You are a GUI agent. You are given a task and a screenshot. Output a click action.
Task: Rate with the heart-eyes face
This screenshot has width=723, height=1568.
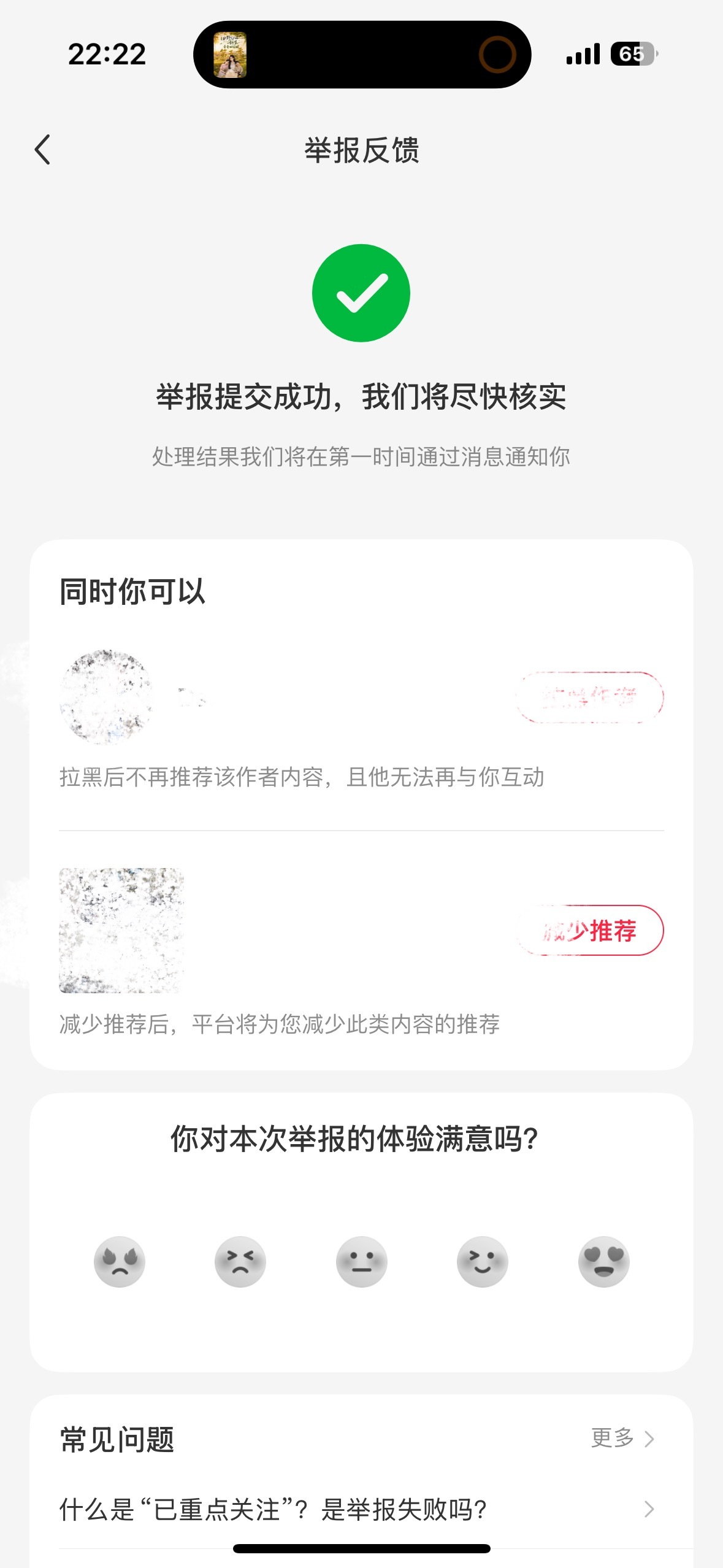[604, 1261]
